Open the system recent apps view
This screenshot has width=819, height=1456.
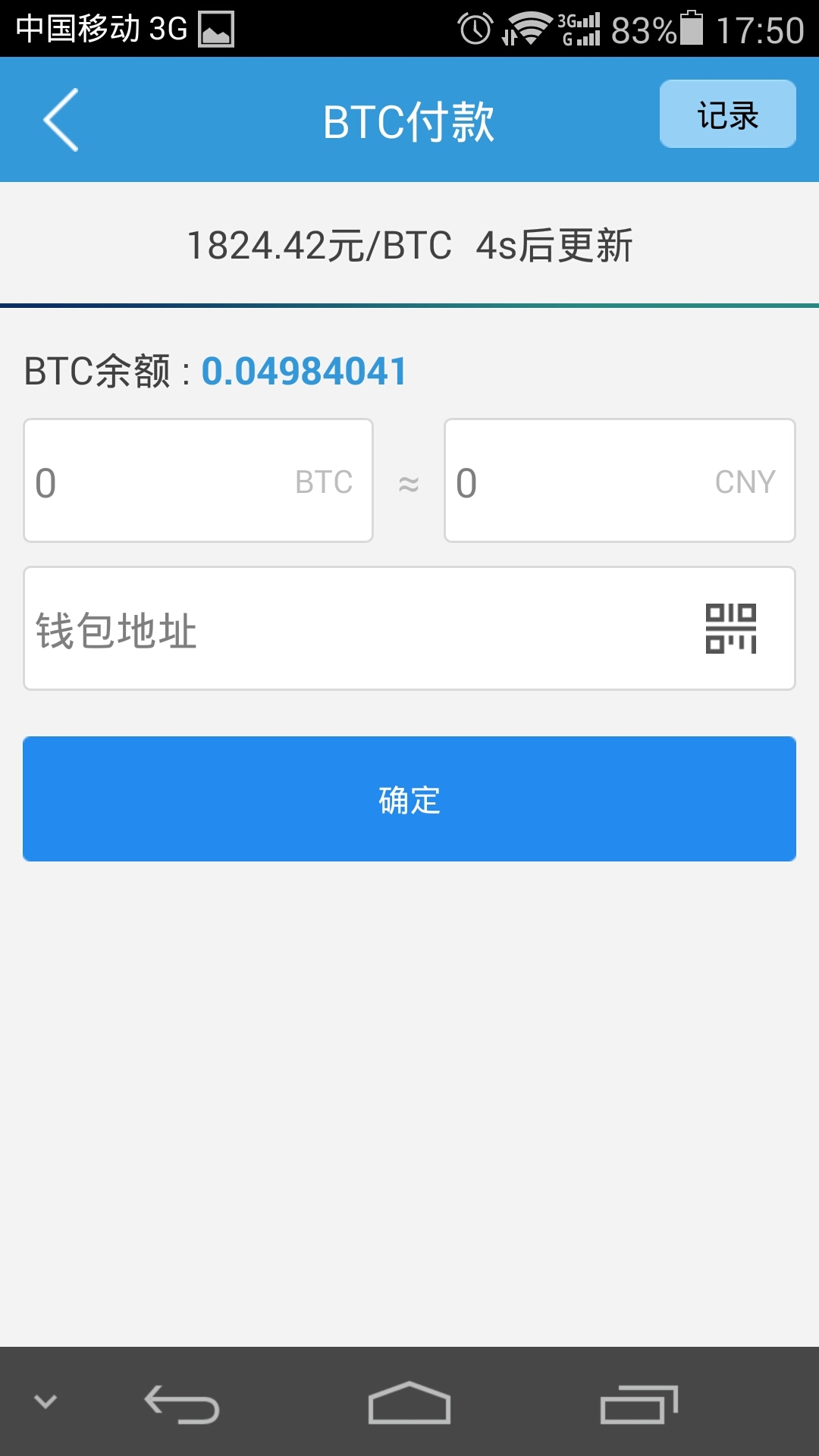click(x=639, y=1404)
